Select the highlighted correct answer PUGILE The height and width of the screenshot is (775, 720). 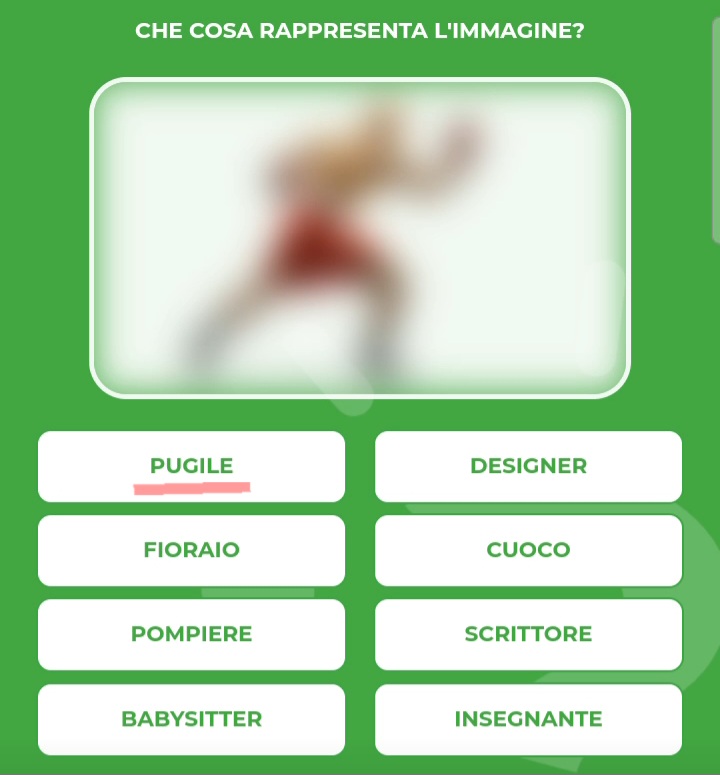pyautogui.click(x=191, y=466)
